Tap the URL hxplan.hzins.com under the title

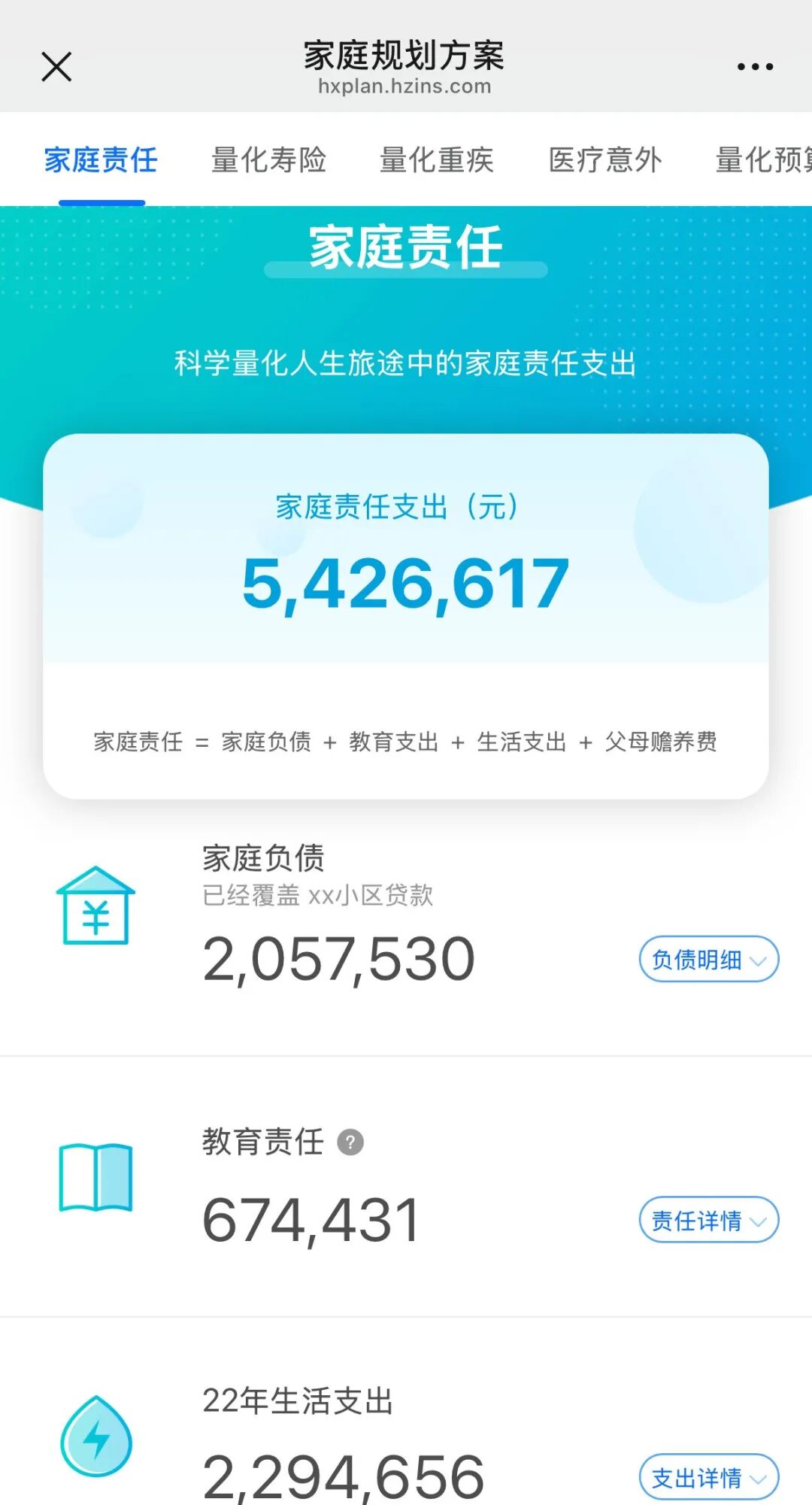[x=406, y=86]
